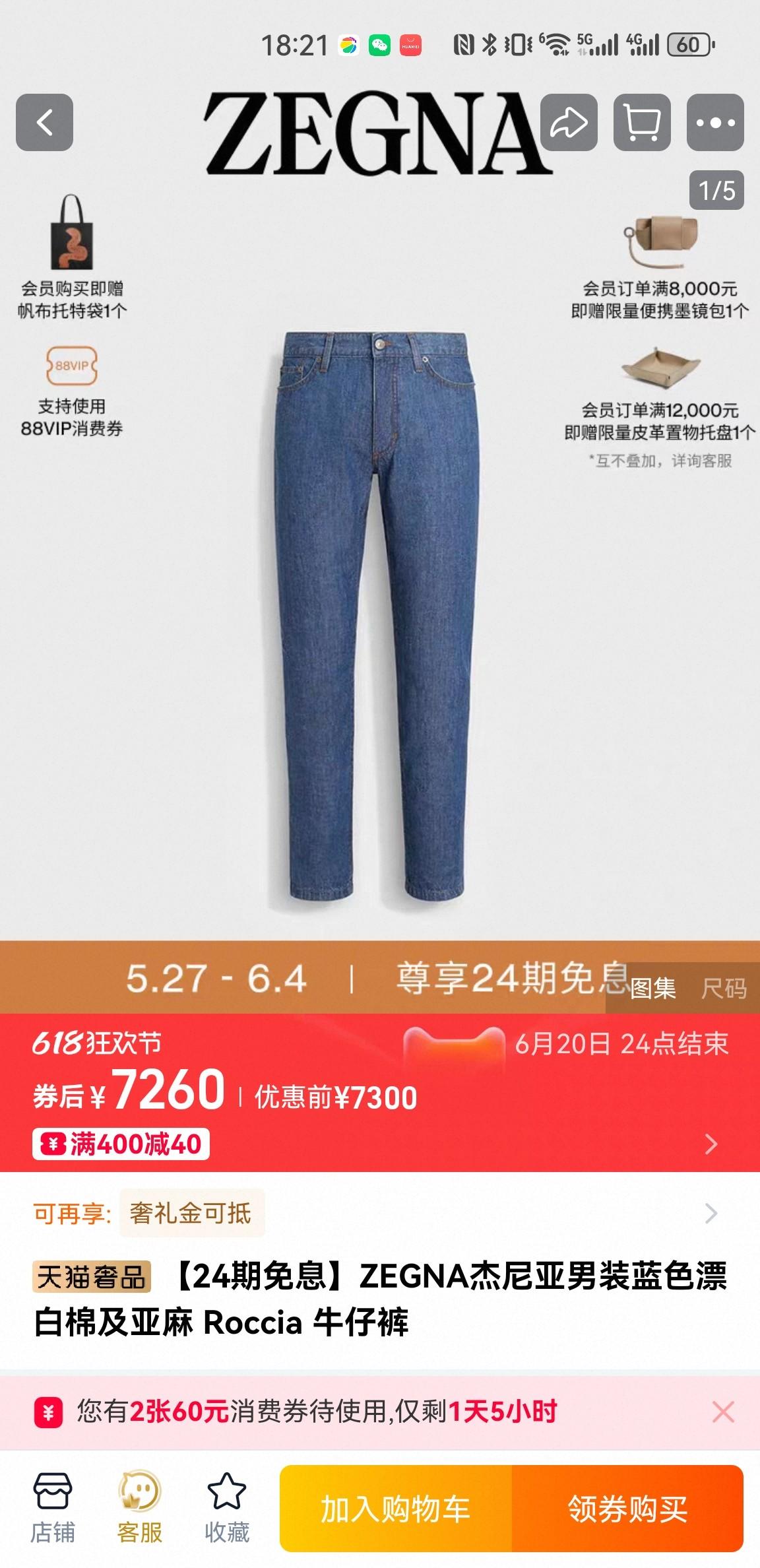
Task: Tap 加入购物车 to add to cart
Action: tap(396, 1509)
